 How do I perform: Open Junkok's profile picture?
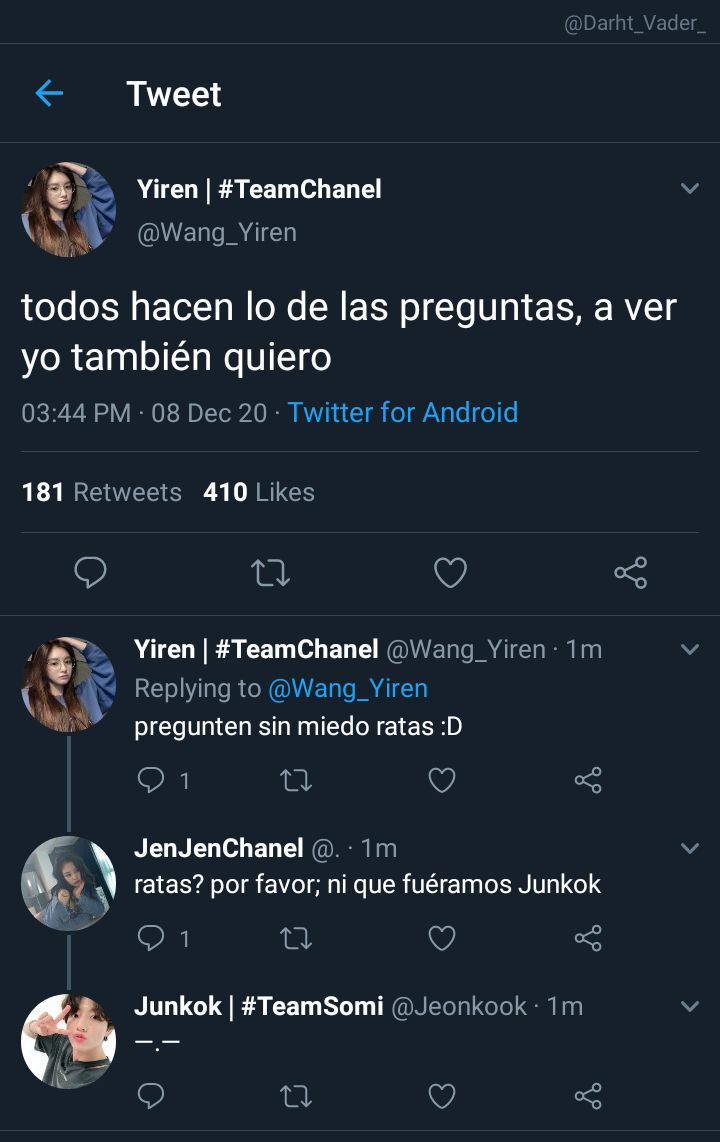click(69, 1041)
